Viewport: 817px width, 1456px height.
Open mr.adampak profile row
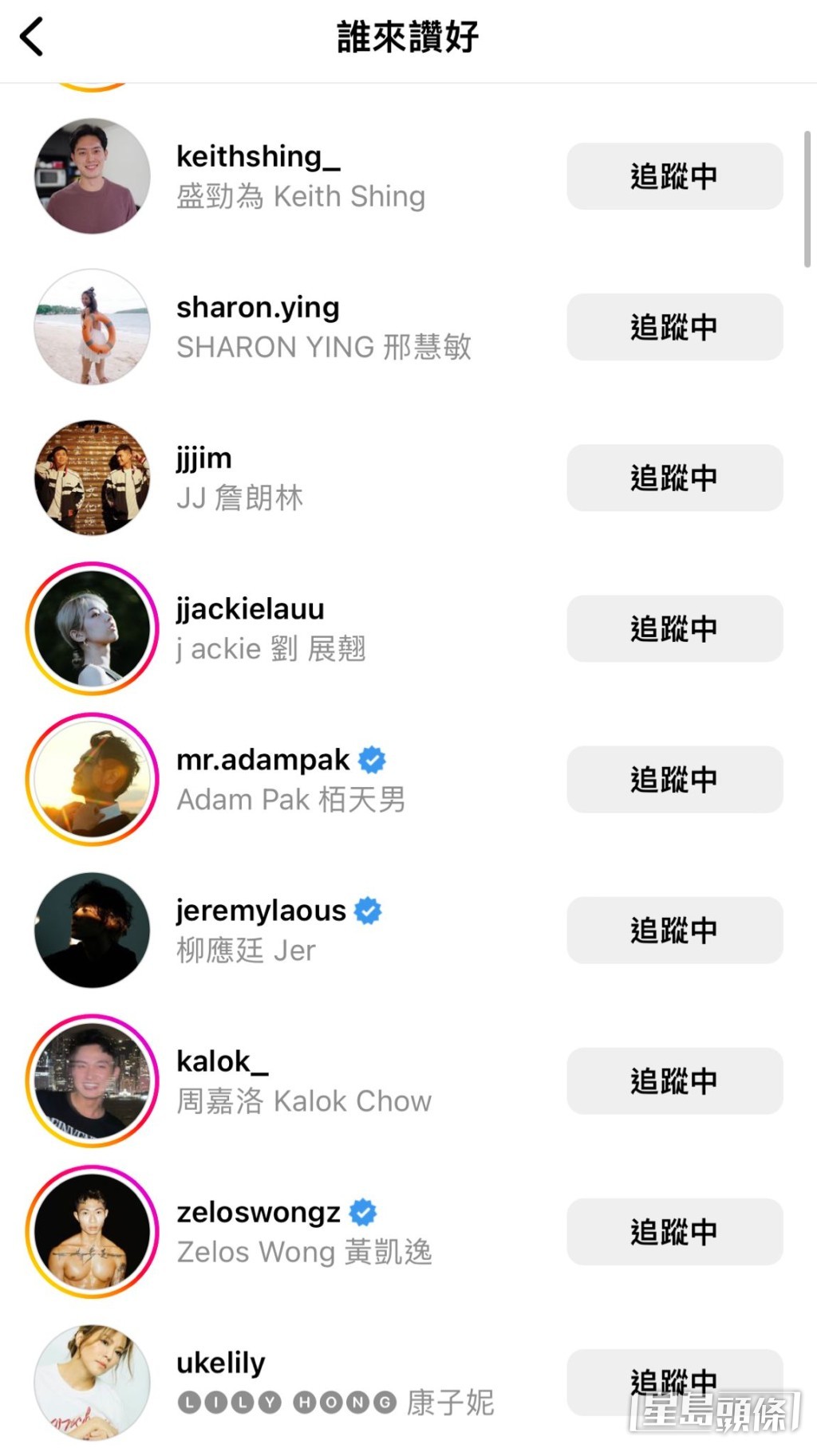tap(291, 779)
